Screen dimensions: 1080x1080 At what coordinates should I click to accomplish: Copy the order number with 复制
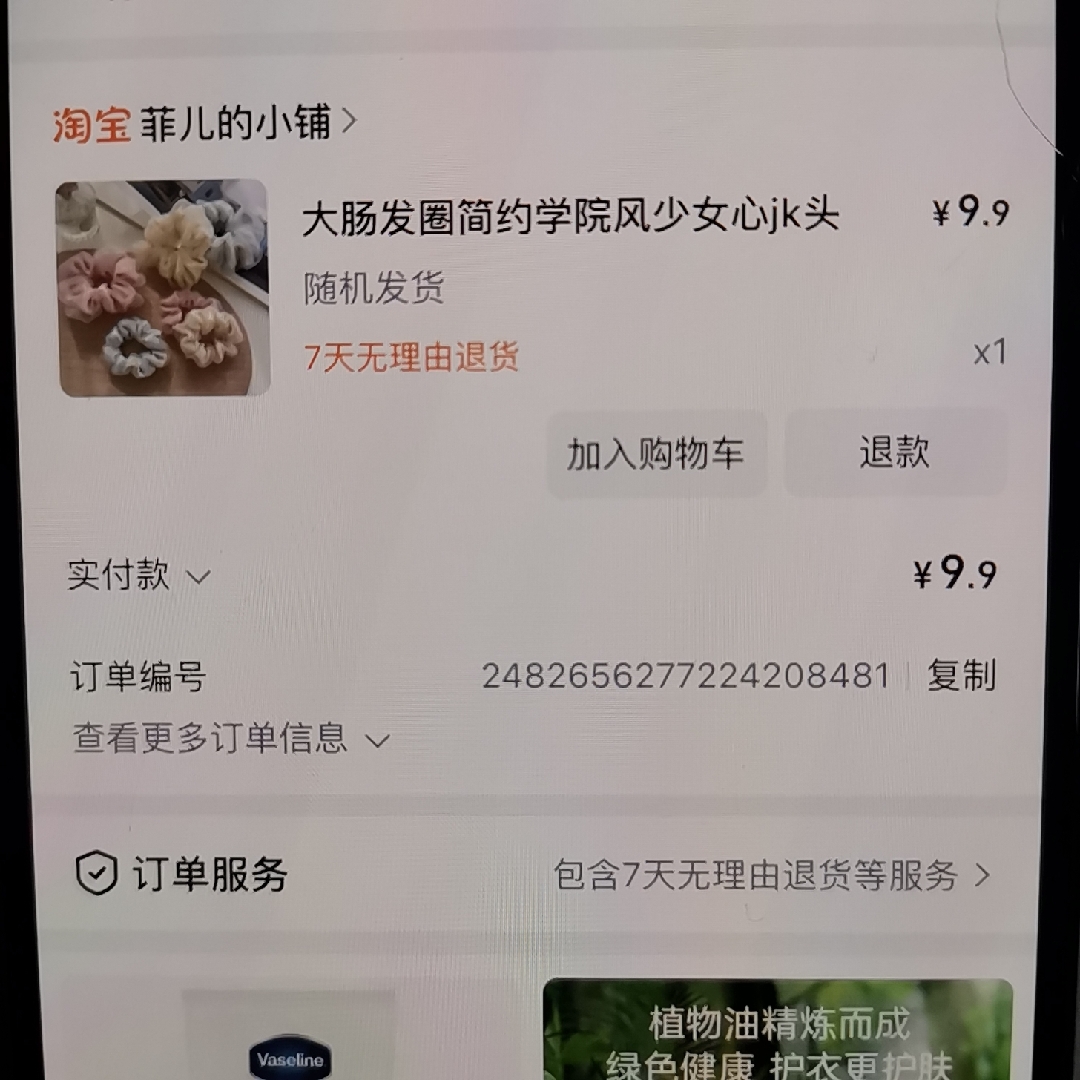coord(961,676)
